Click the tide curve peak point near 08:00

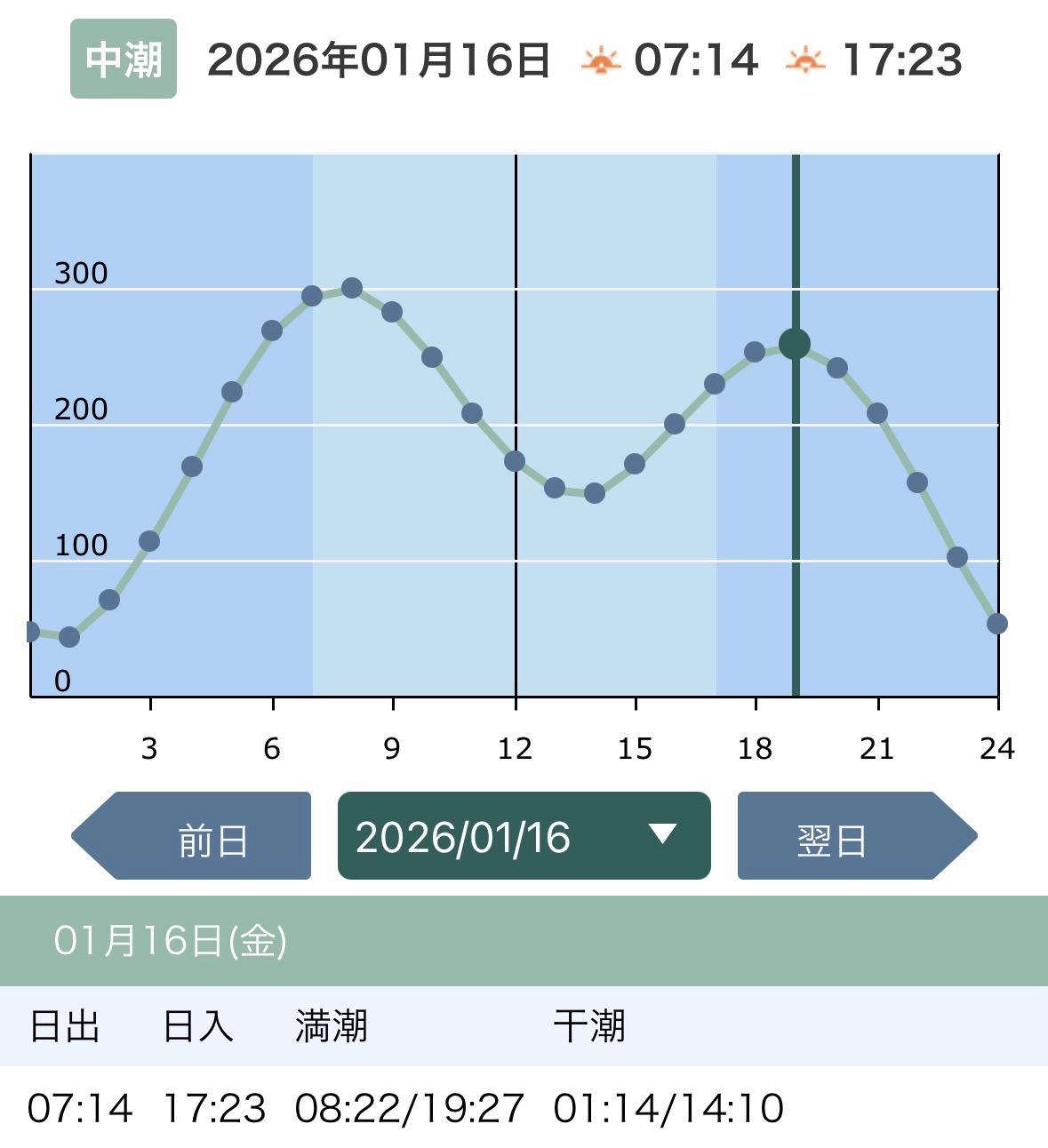(x=353, y=287)
